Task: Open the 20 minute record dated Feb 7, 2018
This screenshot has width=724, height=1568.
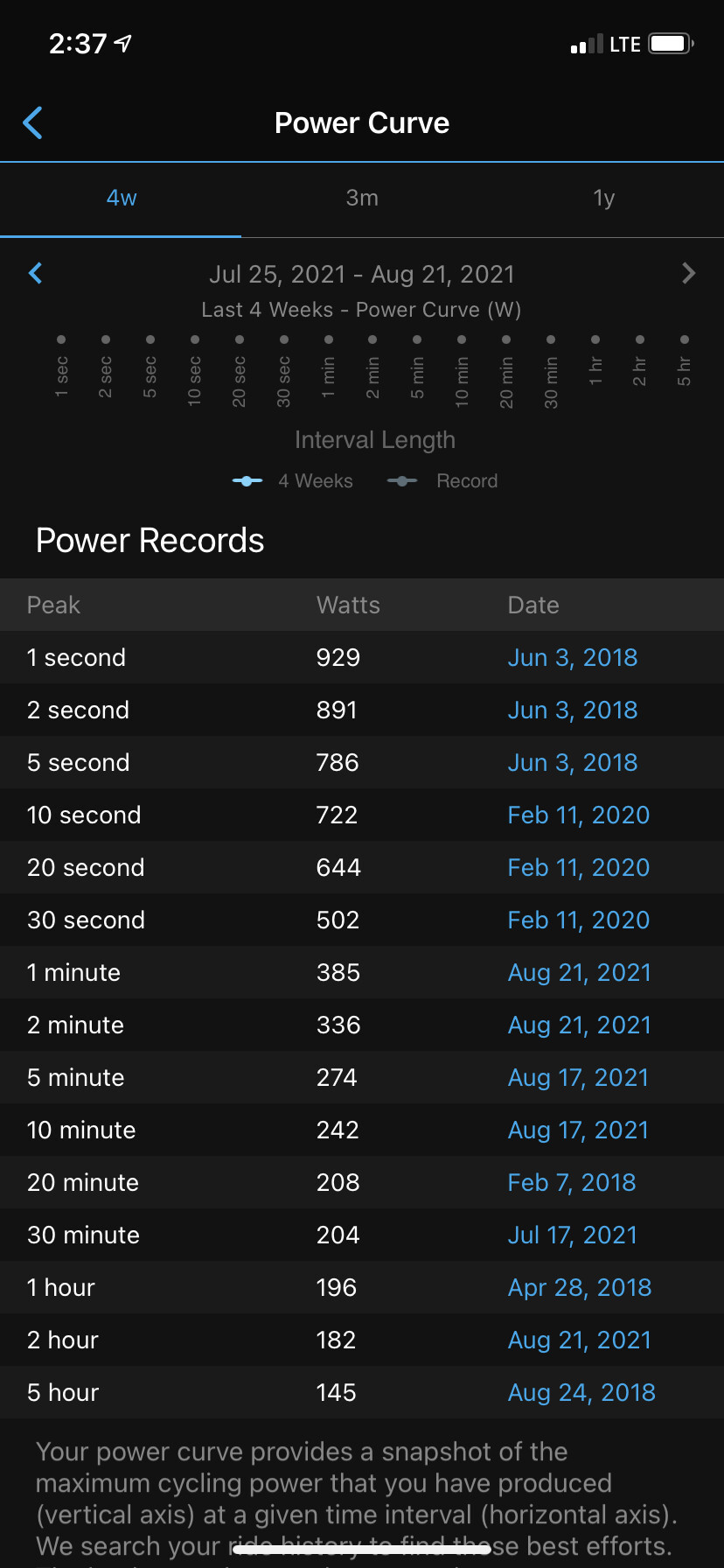Action: click(x=572, y=1183)
